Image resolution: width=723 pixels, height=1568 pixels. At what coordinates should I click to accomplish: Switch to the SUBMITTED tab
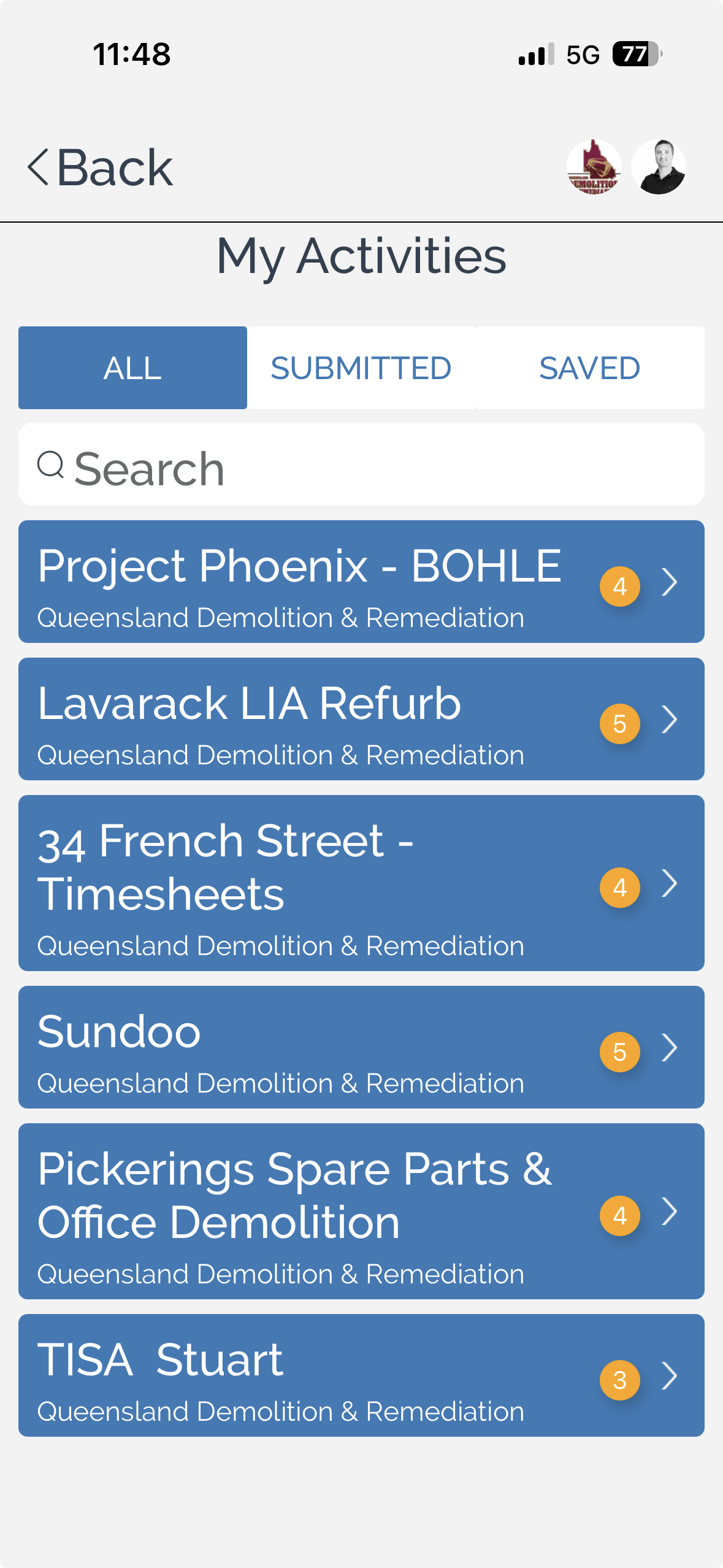tap(361, 367)
